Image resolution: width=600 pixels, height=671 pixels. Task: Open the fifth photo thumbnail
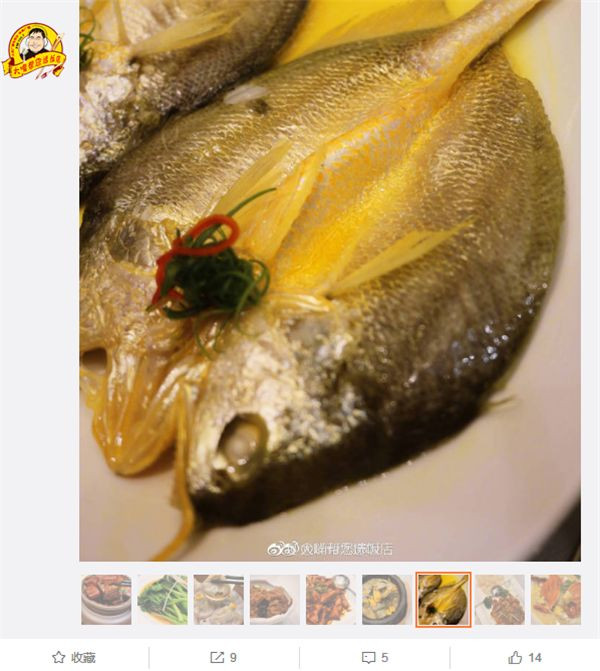pos(330,600)
